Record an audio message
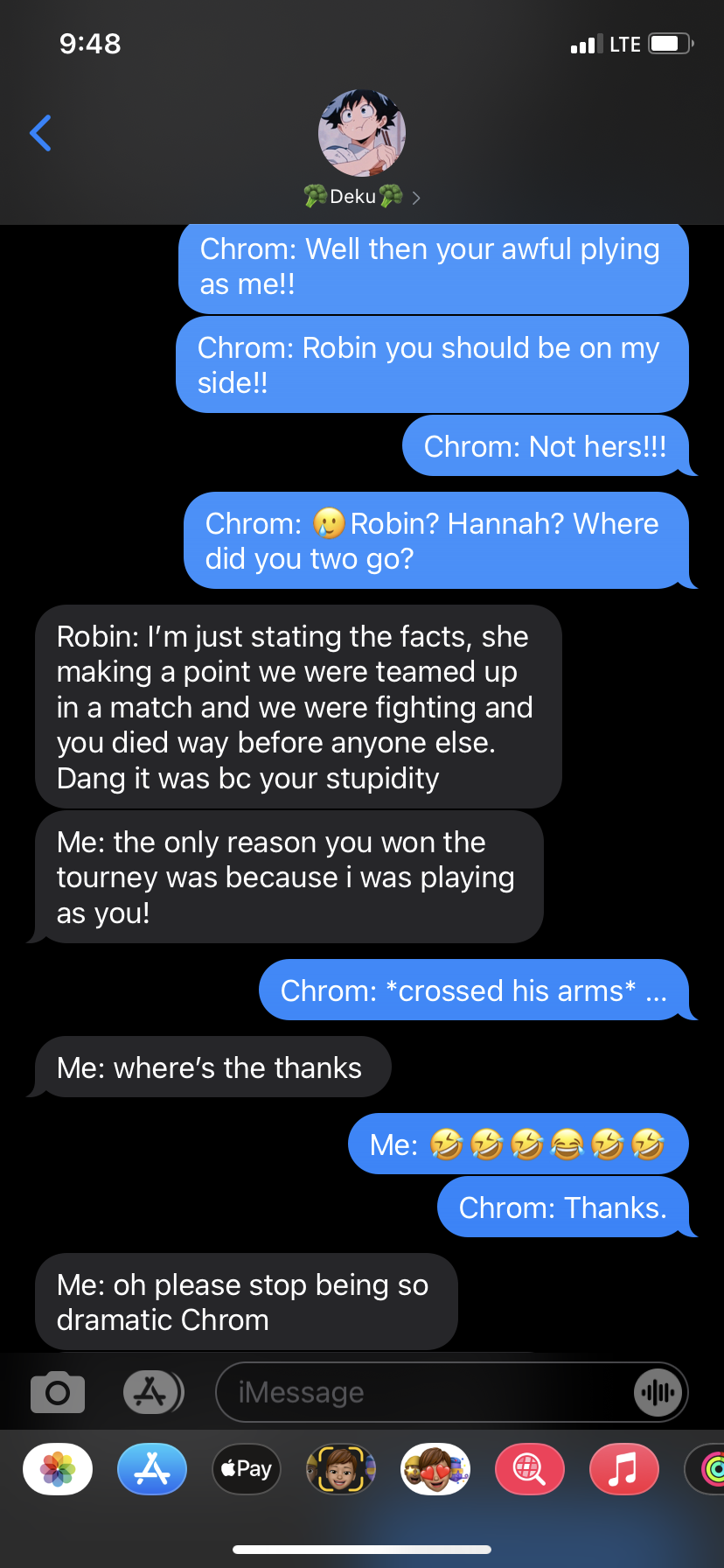Image resolution: width=724 pixels, height=1568 pixels. pyautogui.click(x=658, y=1392)
